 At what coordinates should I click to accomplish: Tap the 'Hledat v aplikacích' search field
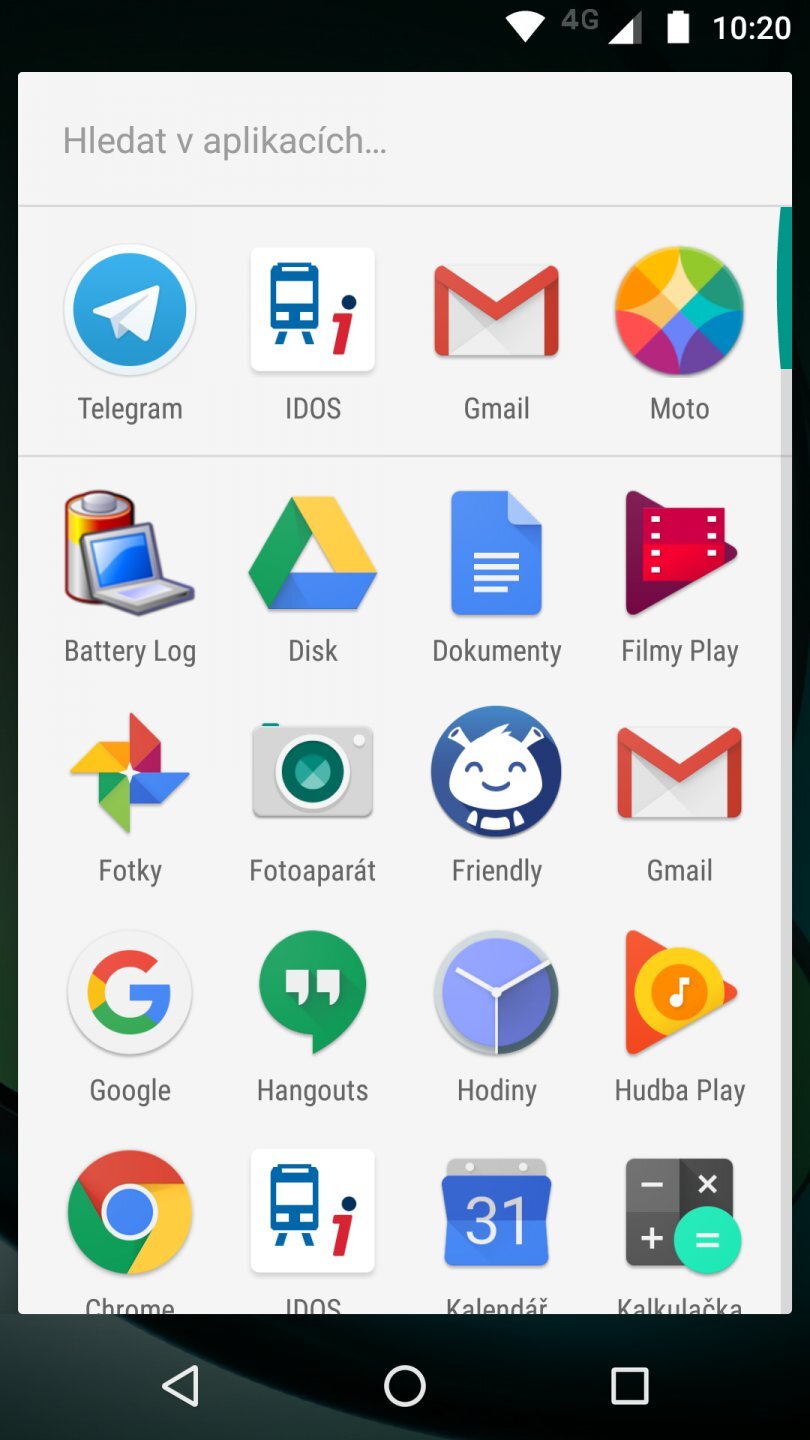click(x=300, y=140)
